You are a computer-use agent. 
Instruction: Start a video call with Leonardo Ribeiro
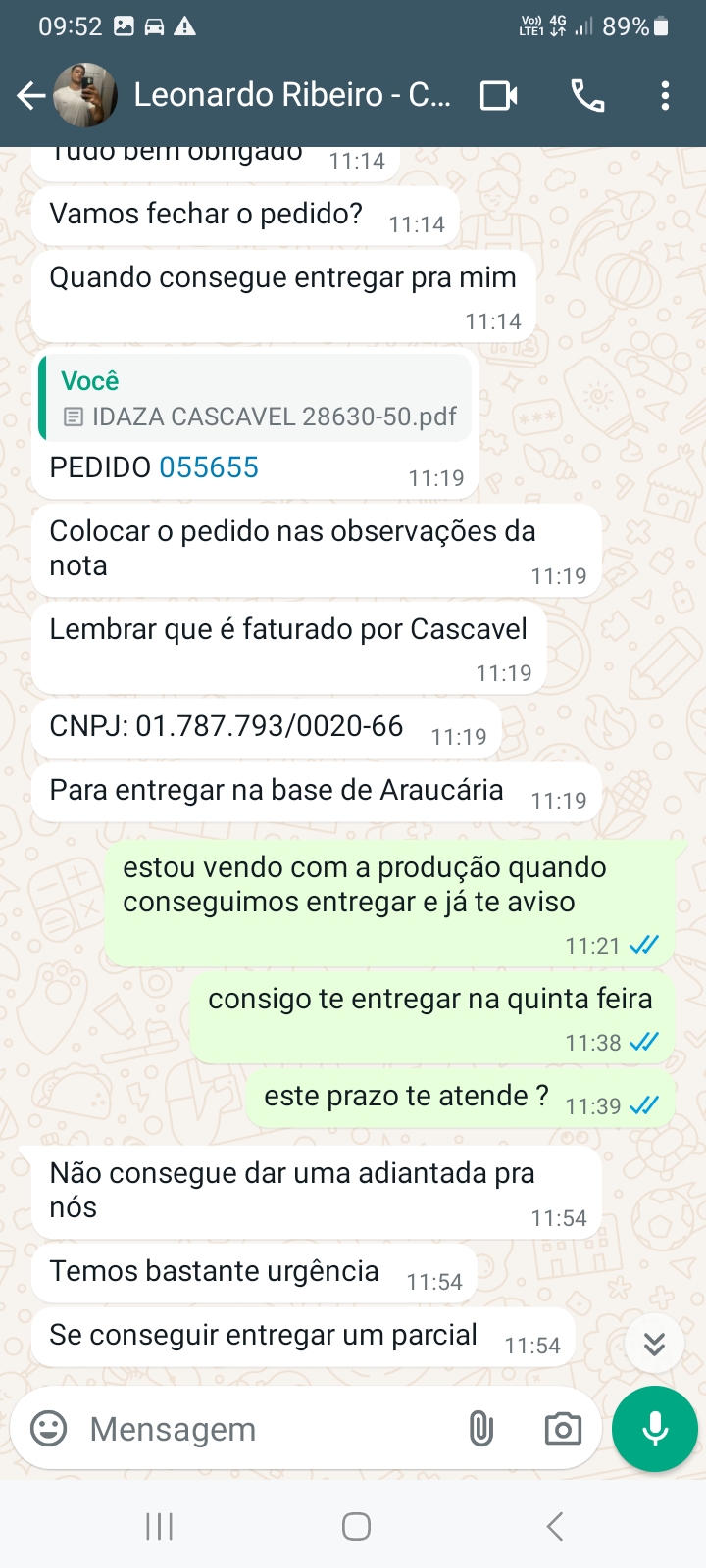[x=498, y=95]
